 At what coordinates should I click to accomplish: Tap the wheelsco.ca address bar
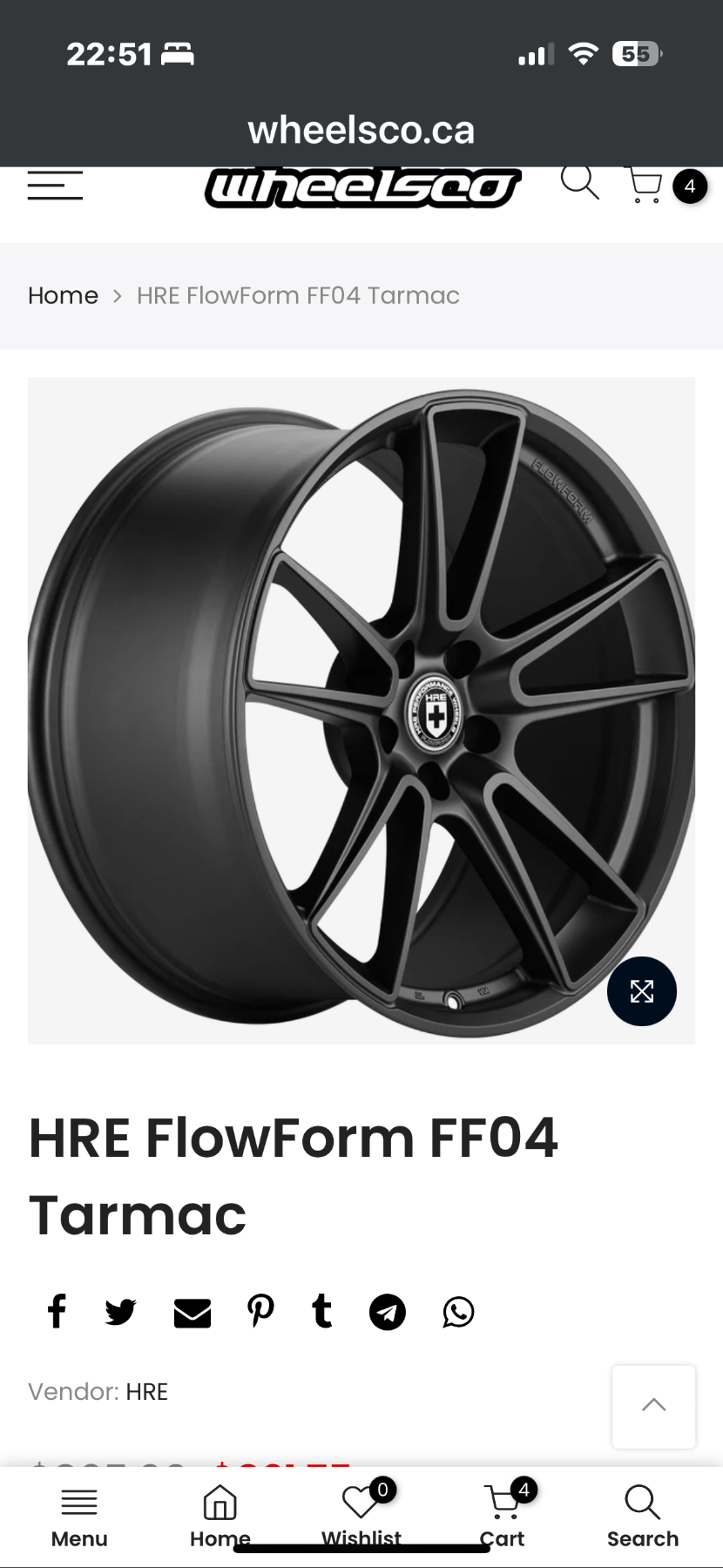(x=361, y=131)
